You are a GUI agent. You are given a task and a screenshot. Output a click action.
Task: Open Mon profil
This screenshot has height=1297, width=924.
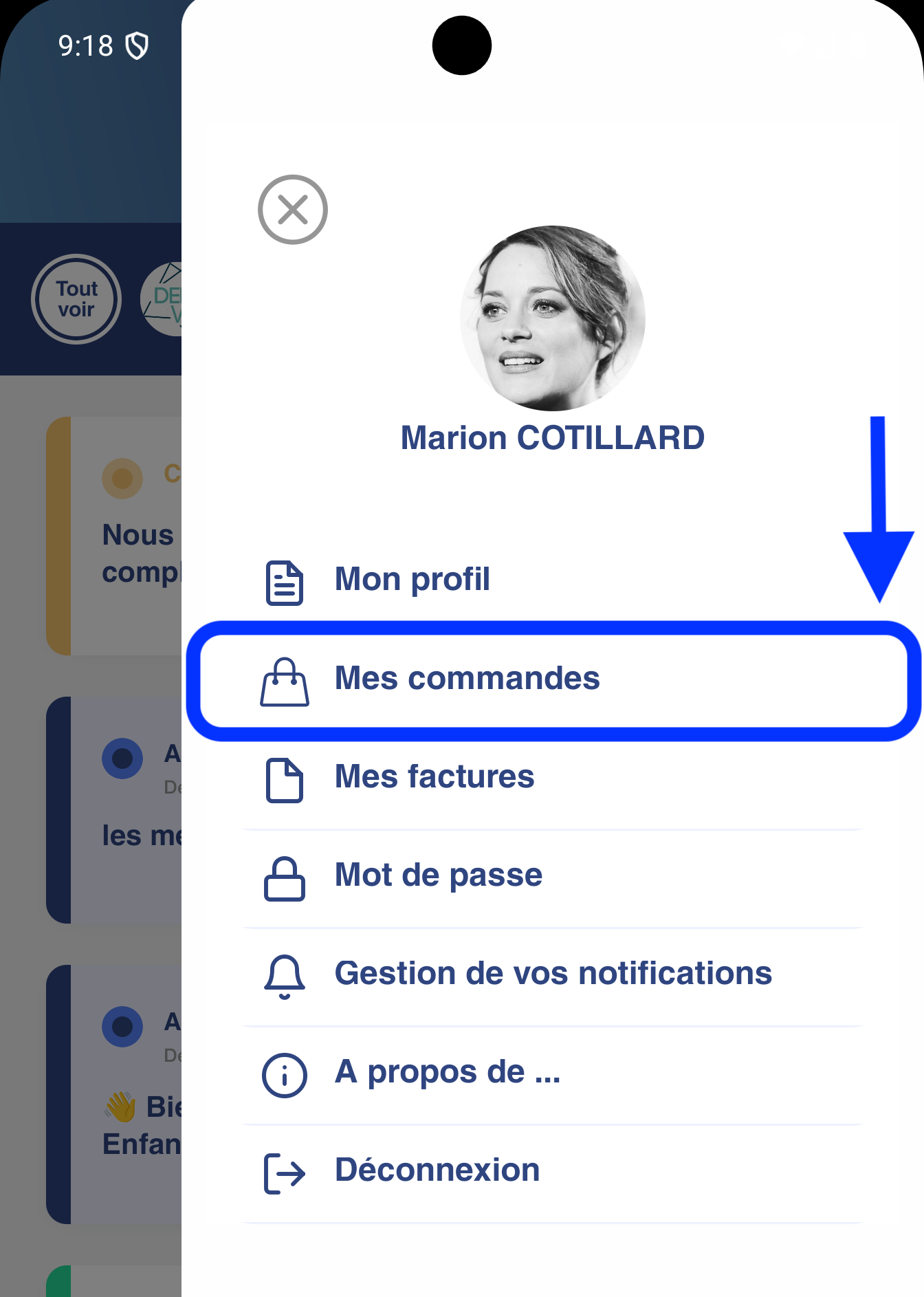[x=412, y=580]
